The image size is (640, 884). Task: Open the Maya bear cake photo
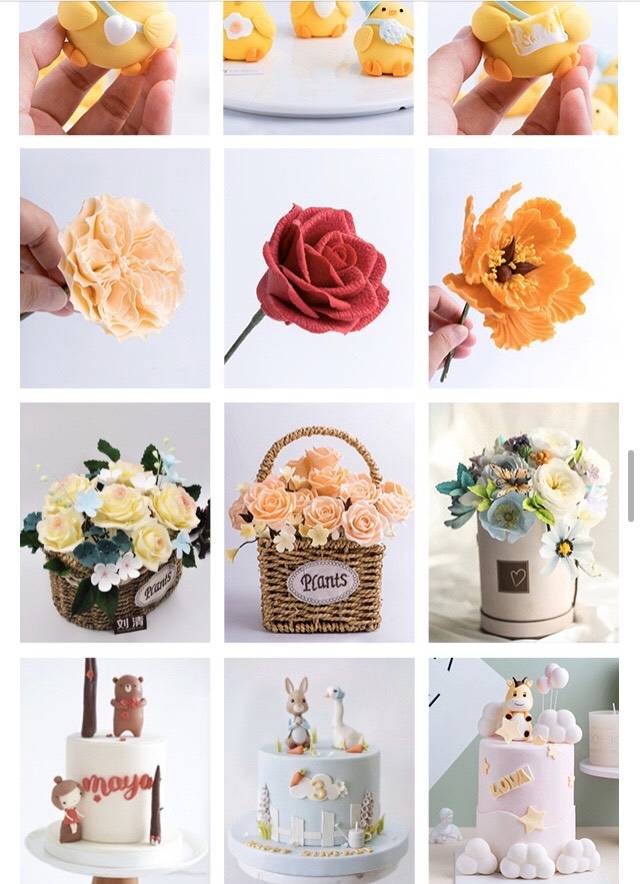[115, 770]
